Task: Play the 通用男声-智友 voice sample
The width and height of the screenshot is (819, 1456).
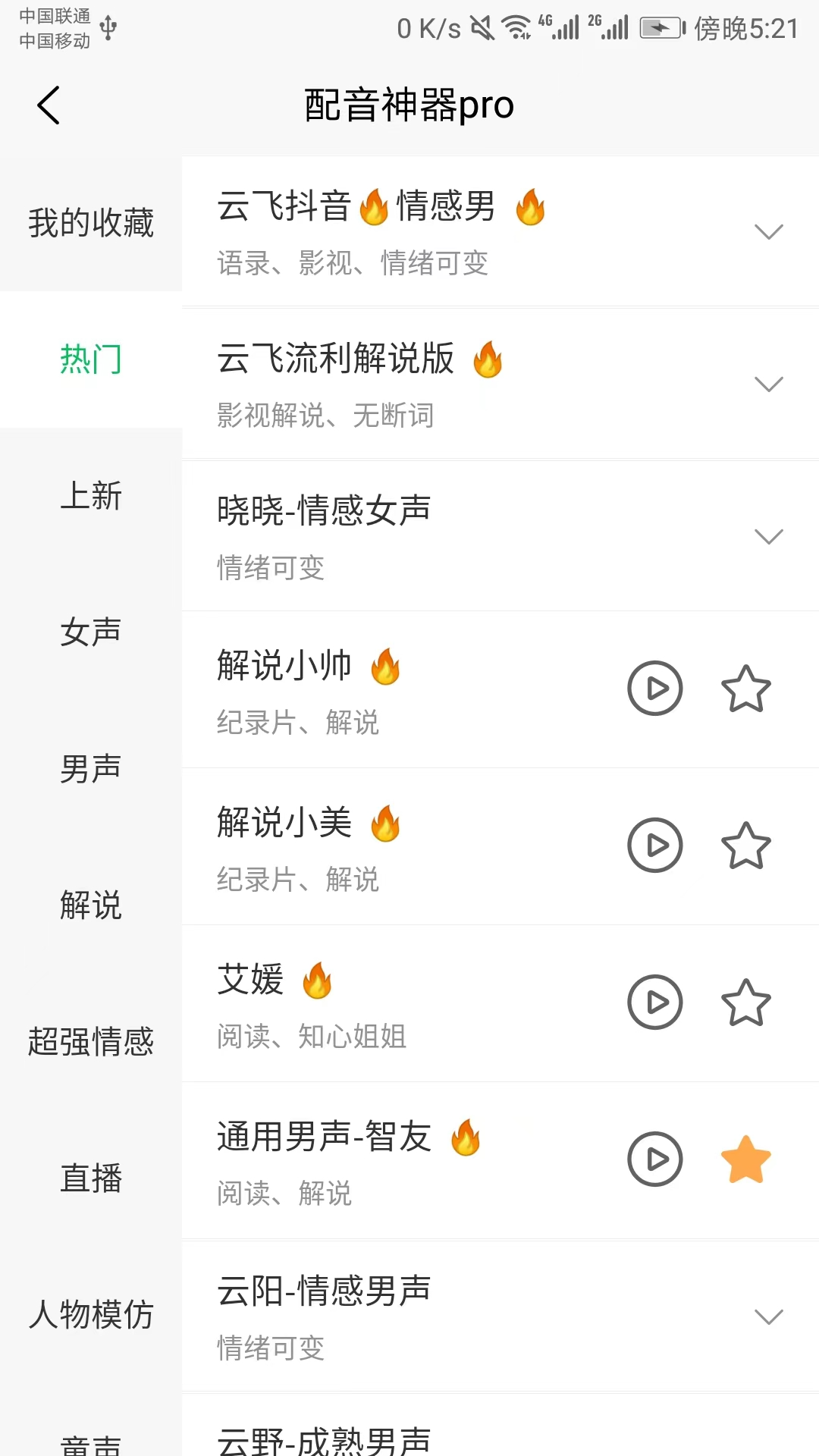Action: (x=655, y=1159)
